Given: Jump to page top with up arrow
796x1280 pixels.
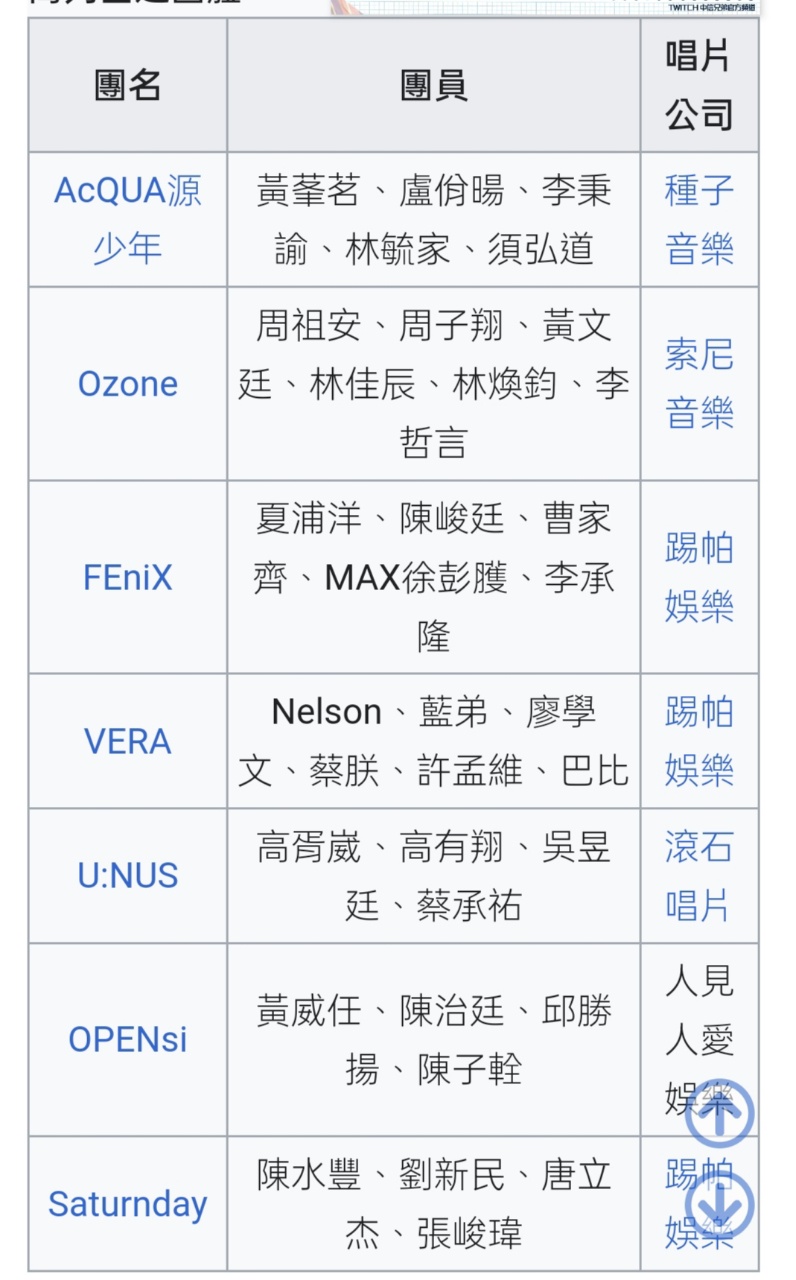Looking at the screenshot, I should click(x=720, y=1112).
